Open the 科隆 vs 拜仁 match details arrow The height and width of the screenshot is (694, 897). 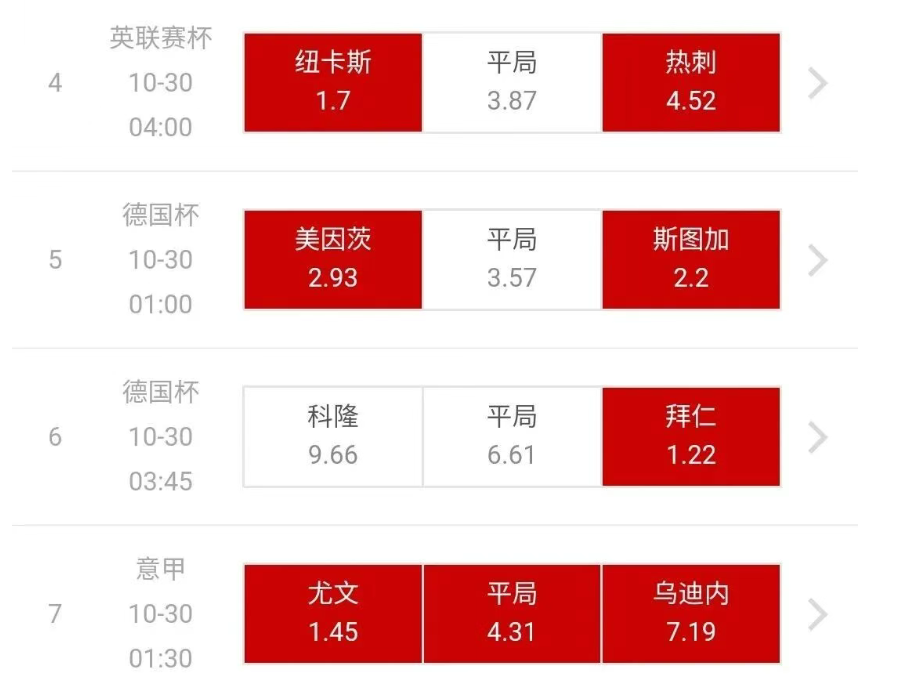click(818, 437)
